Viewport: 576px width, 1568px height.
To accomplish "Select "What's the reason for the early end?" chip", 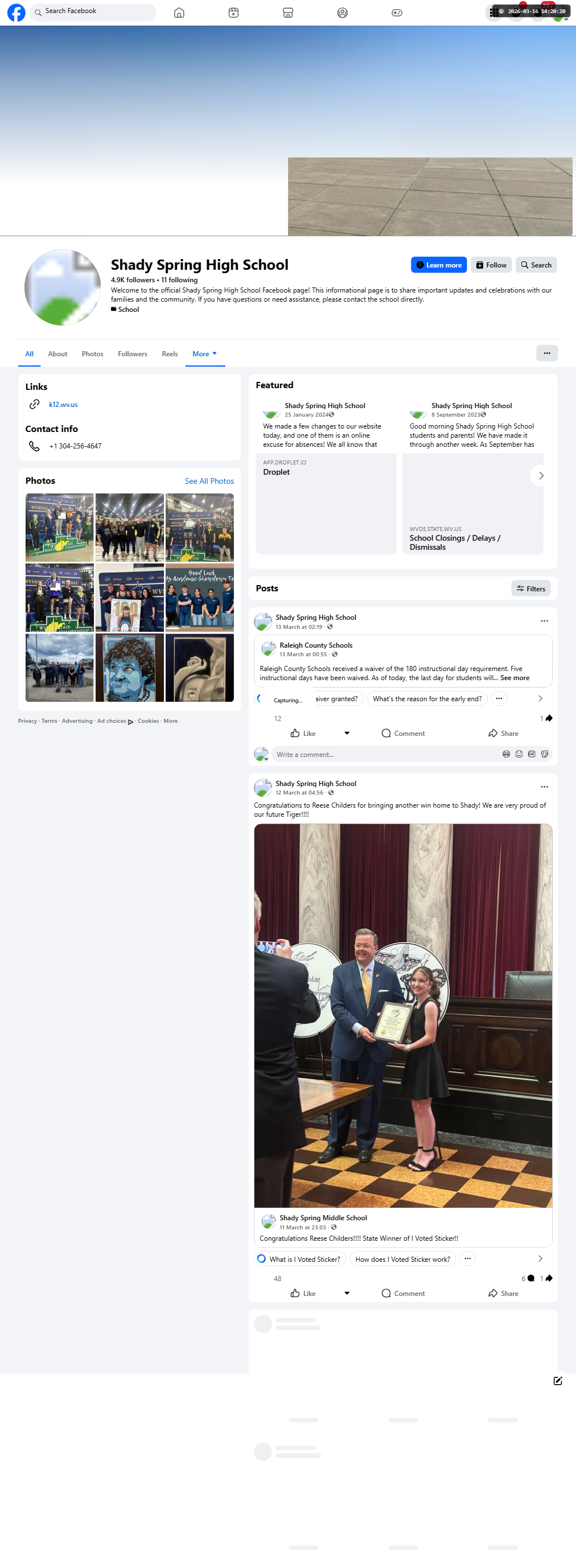I will [427, 699].
